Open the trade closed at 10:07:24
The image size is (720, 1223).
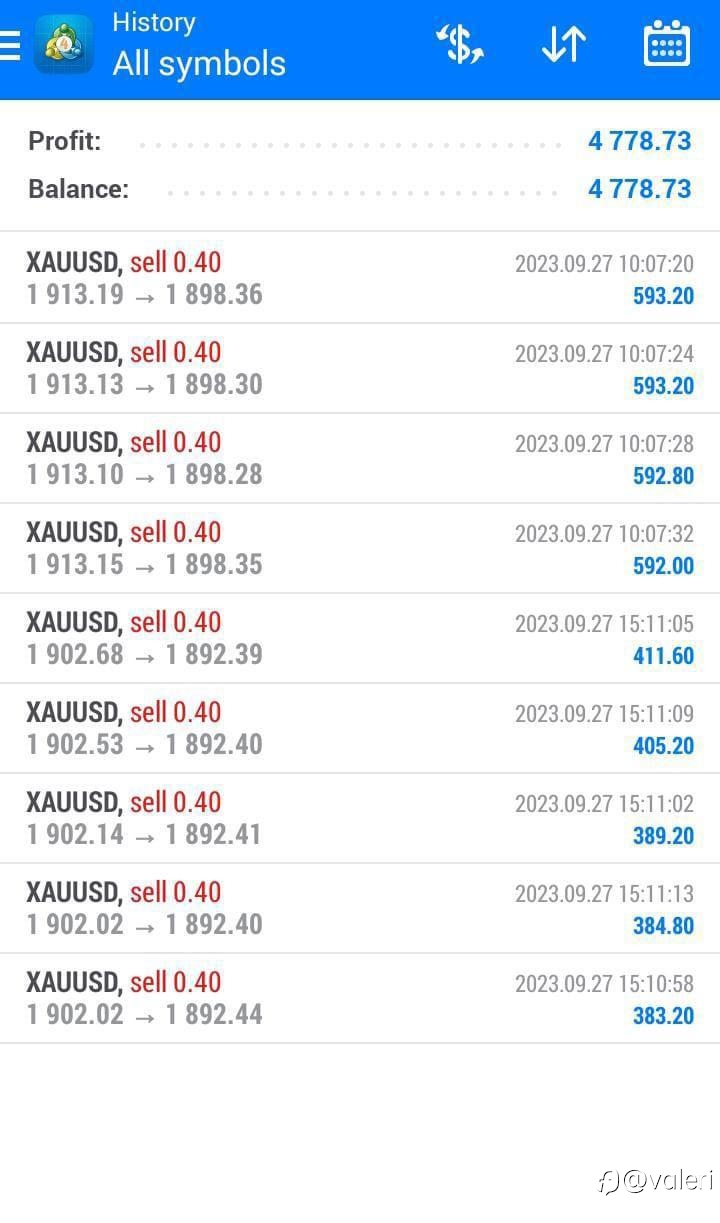(x=360, y=368)
